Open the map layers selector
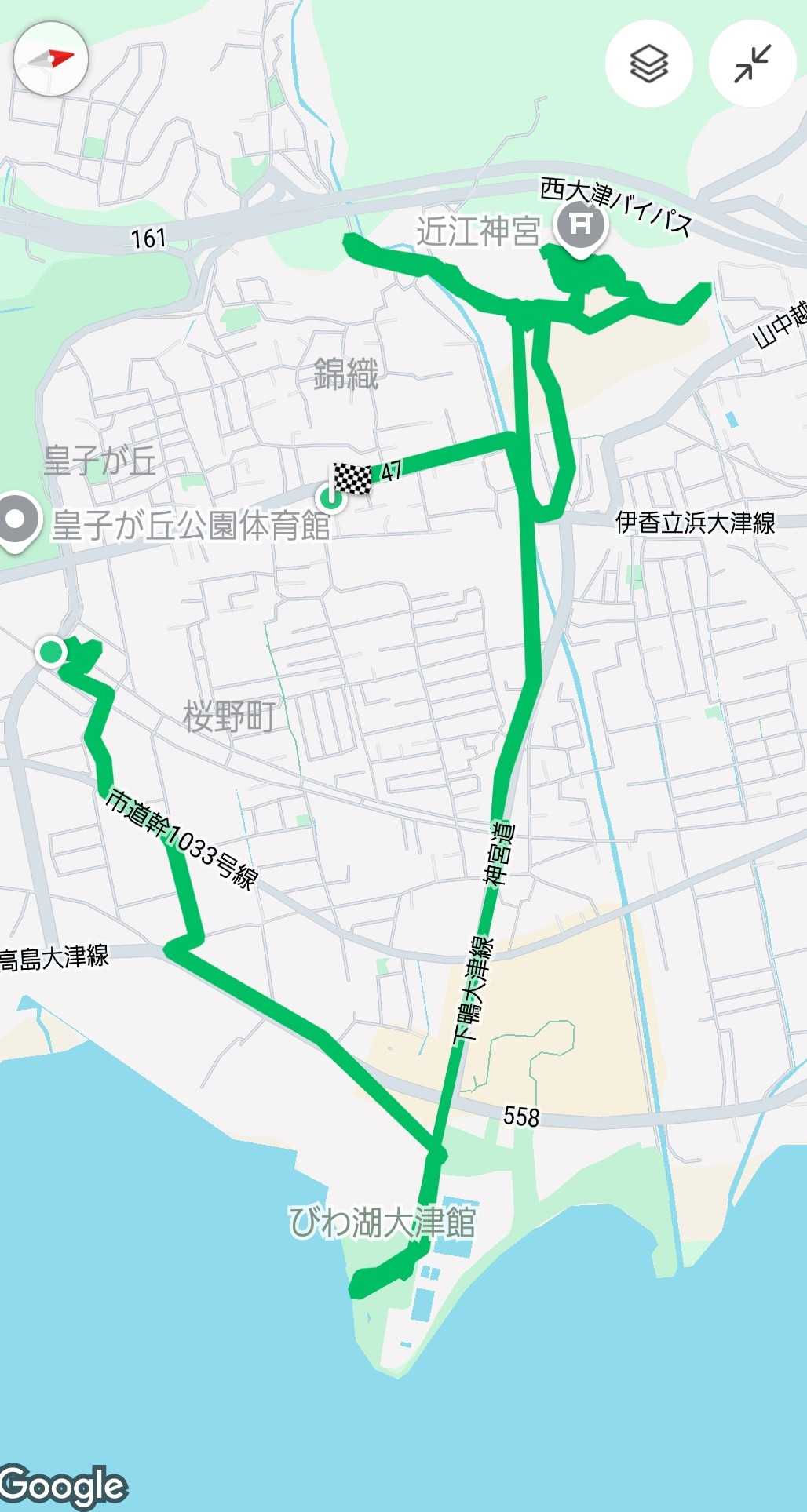This screenshot has height=1512, width=807. coord(648,64)
